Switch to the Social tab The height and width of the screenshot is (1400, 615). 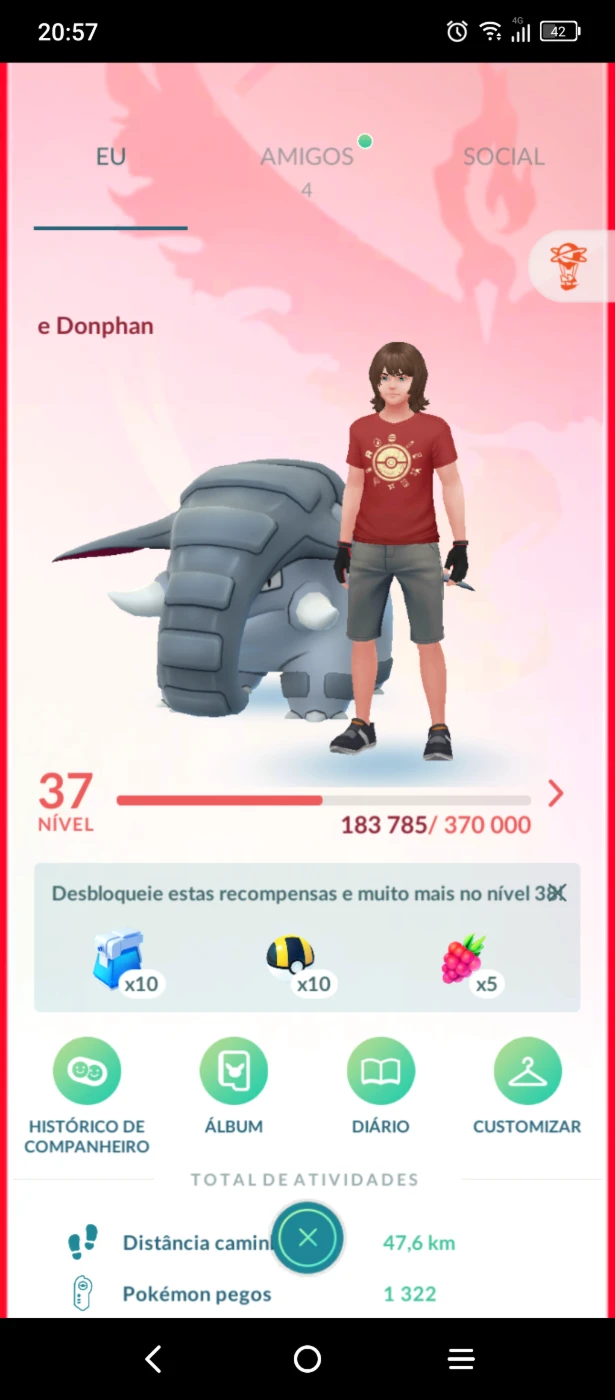pos(503,157)
